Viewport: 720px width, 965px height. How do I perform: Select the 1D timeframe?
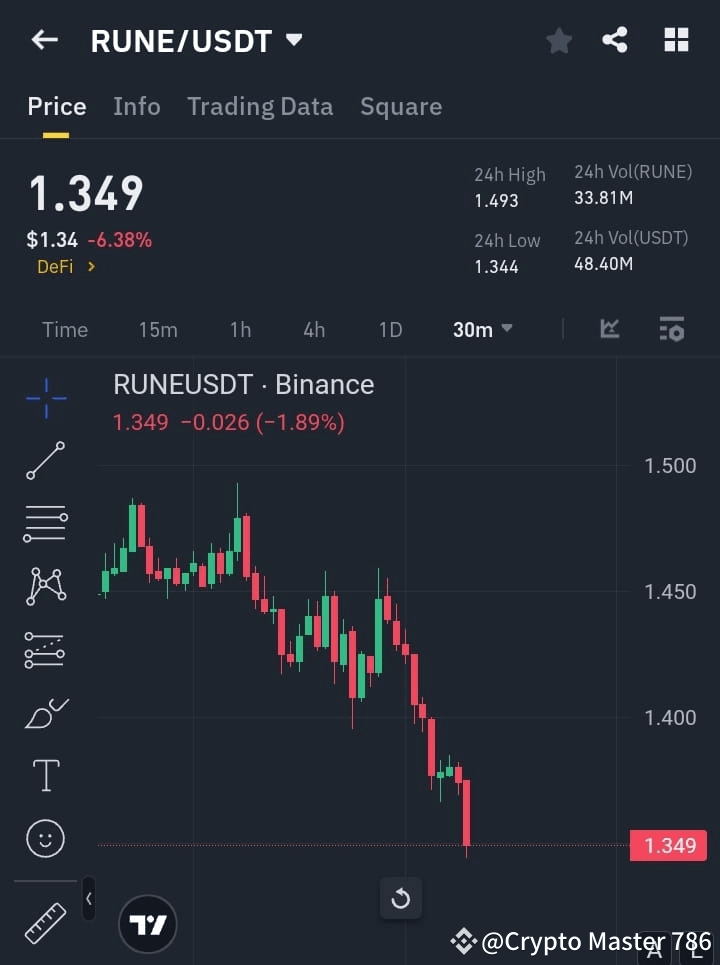pyautogui.click(x=390, y=329)
